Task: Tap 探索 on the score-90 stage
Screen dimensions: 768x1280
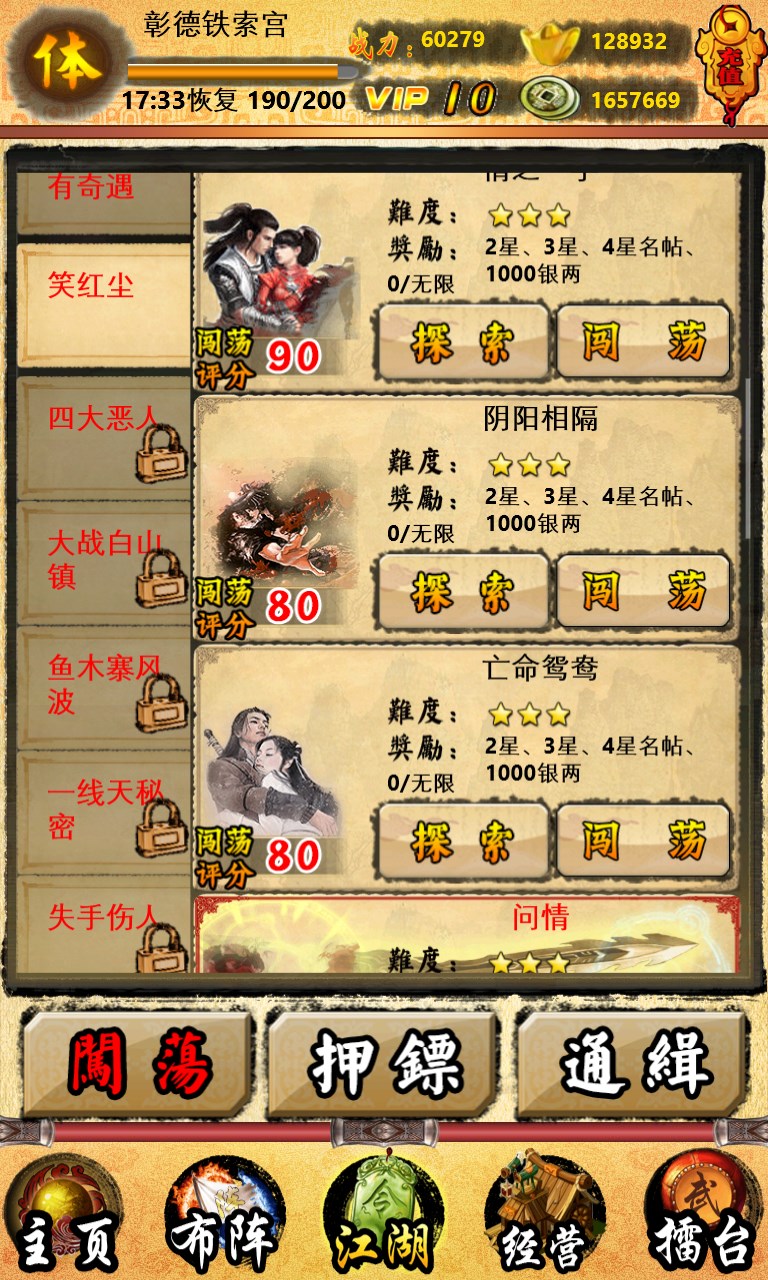Action: coord(462,342)
